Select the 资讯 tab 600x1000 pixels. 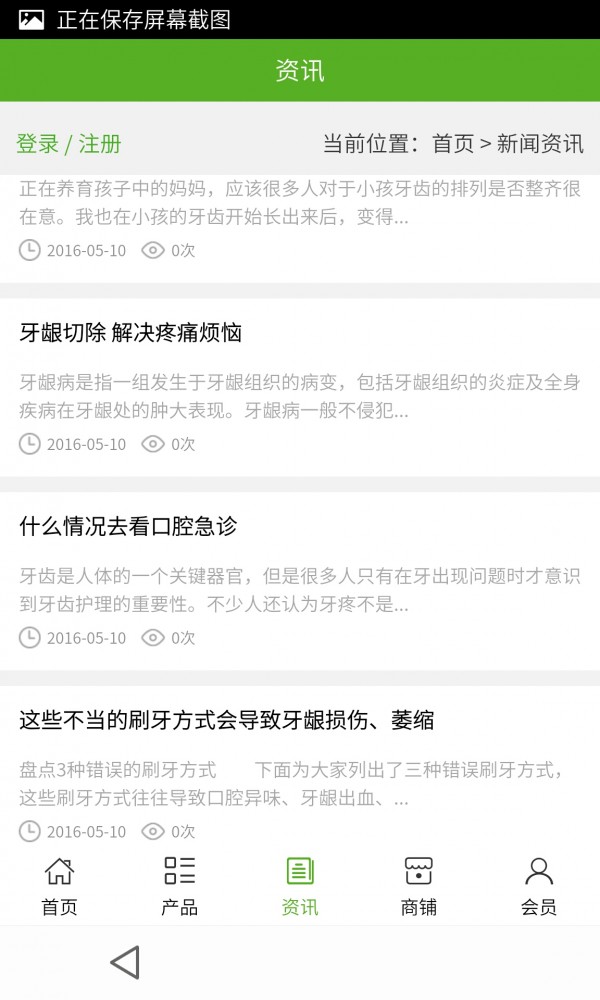click(299, 886)
